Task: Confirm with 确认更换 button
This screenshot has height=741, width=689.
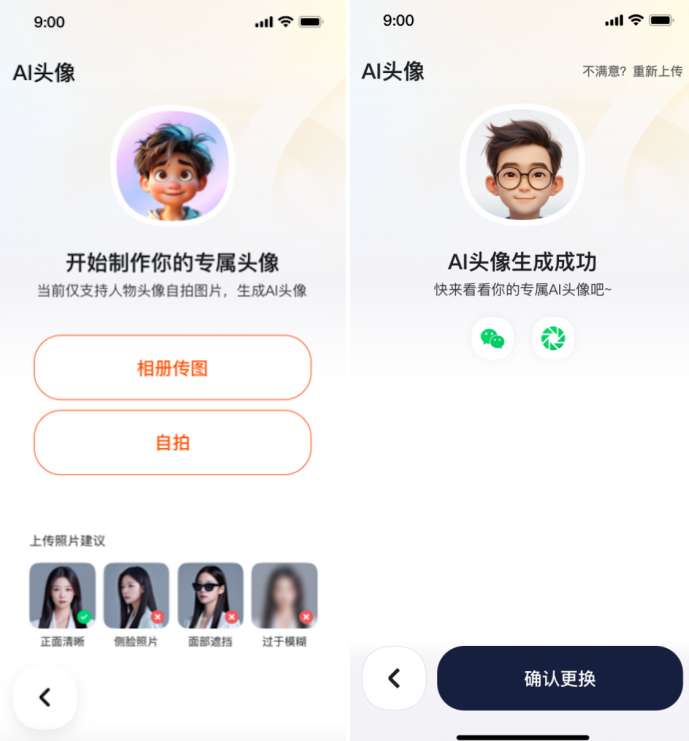Action: click(559, 679)
